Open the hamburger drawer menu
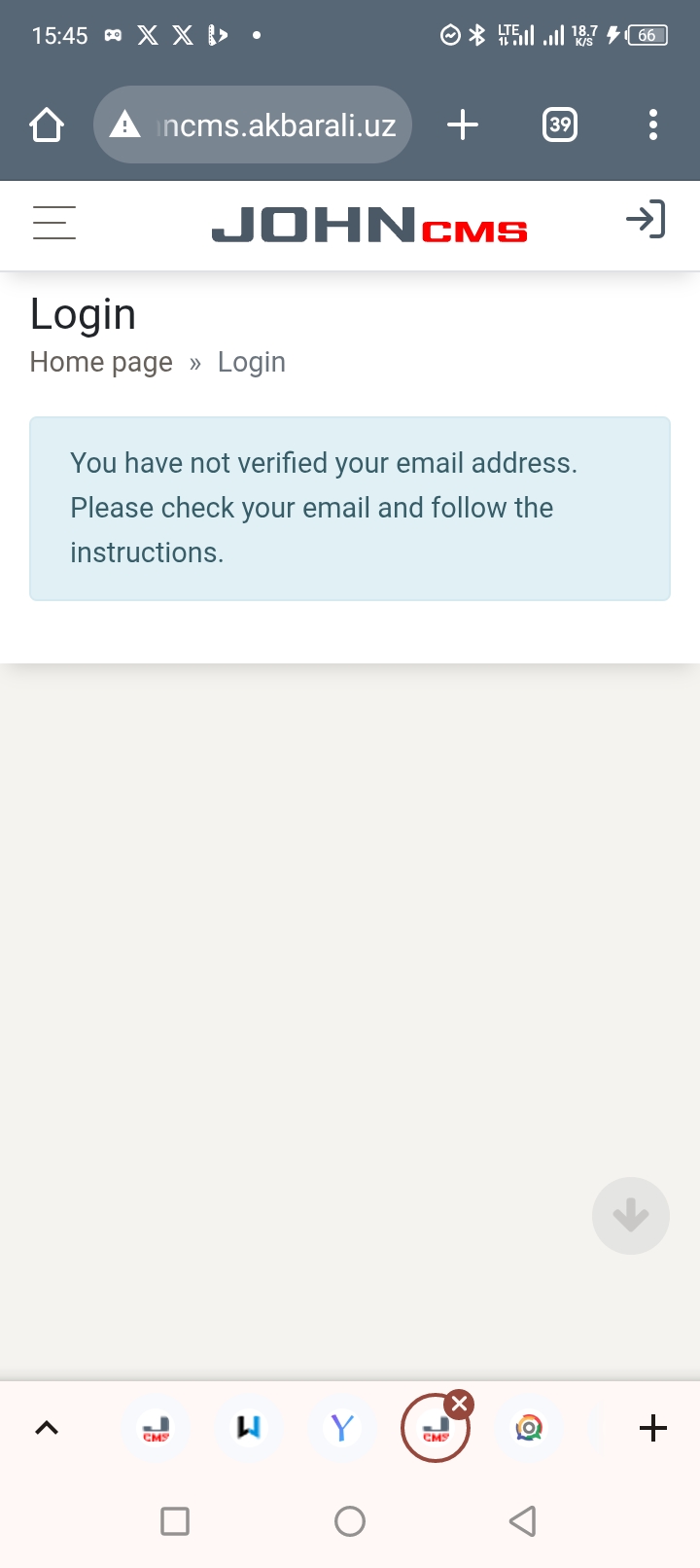The image size is (700, 1568). coord(54,223)
